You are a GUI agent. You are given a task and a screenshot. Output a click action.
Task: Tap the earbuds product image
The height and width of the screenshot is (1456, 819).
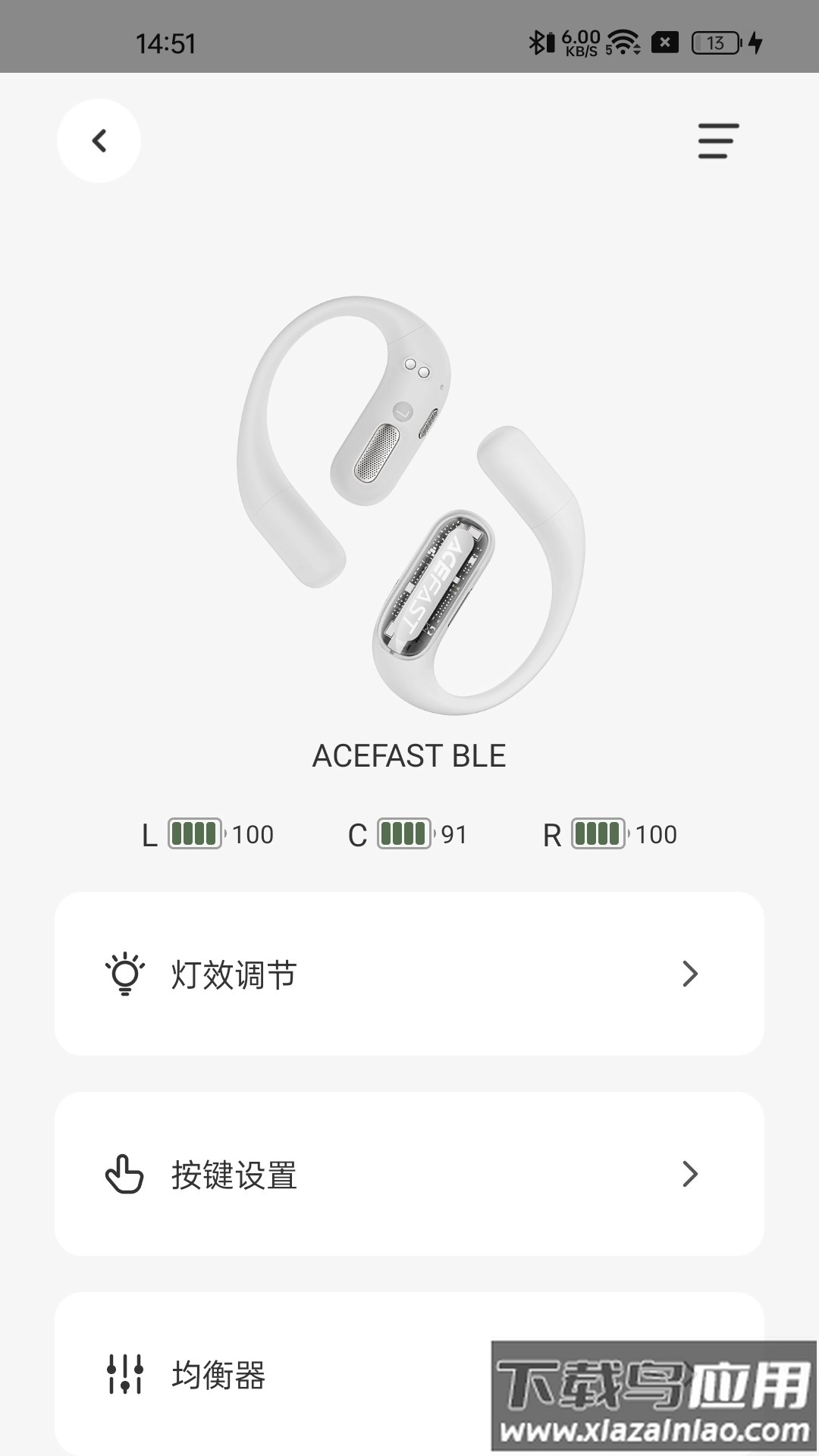pyautogui.click(x=409, y=493)
